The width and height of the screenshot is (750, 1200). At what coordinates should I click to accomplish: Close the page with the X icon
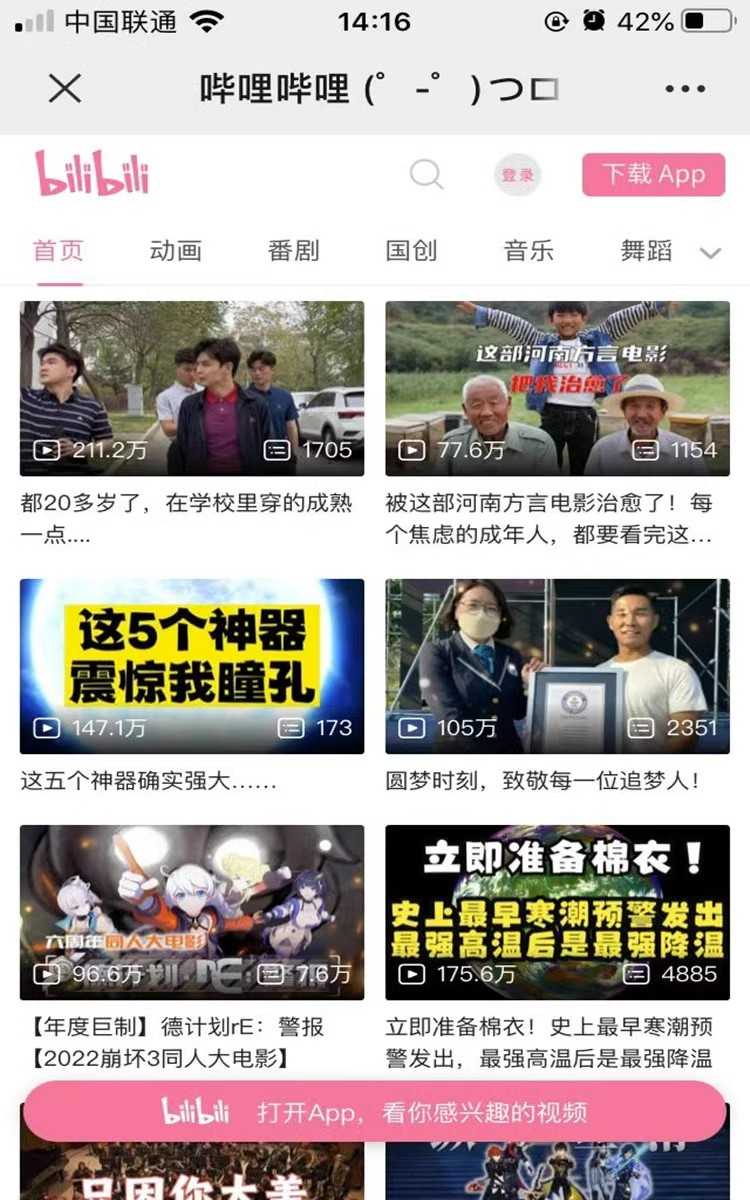coord(64,88)
